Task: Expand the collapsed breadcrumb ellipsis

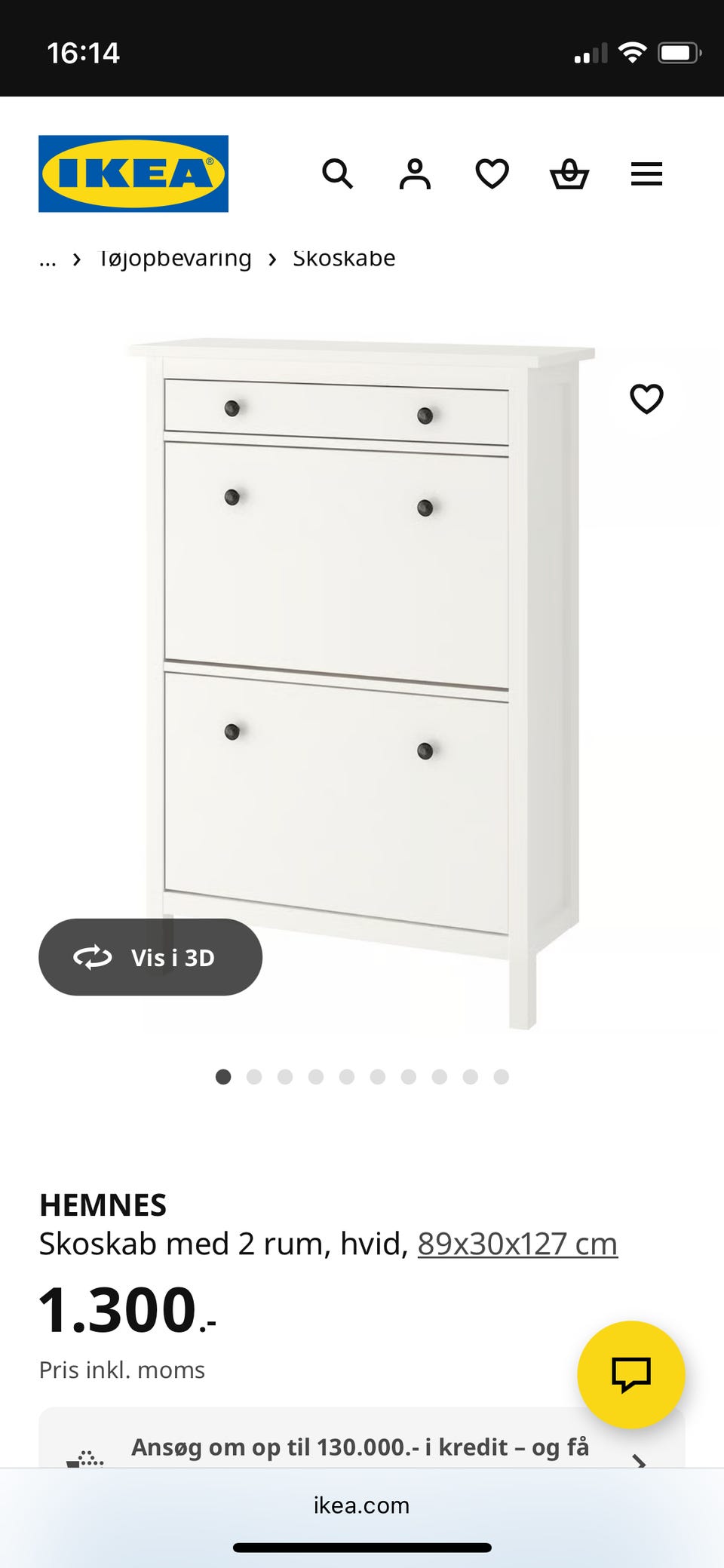Action: coord(48,260)
